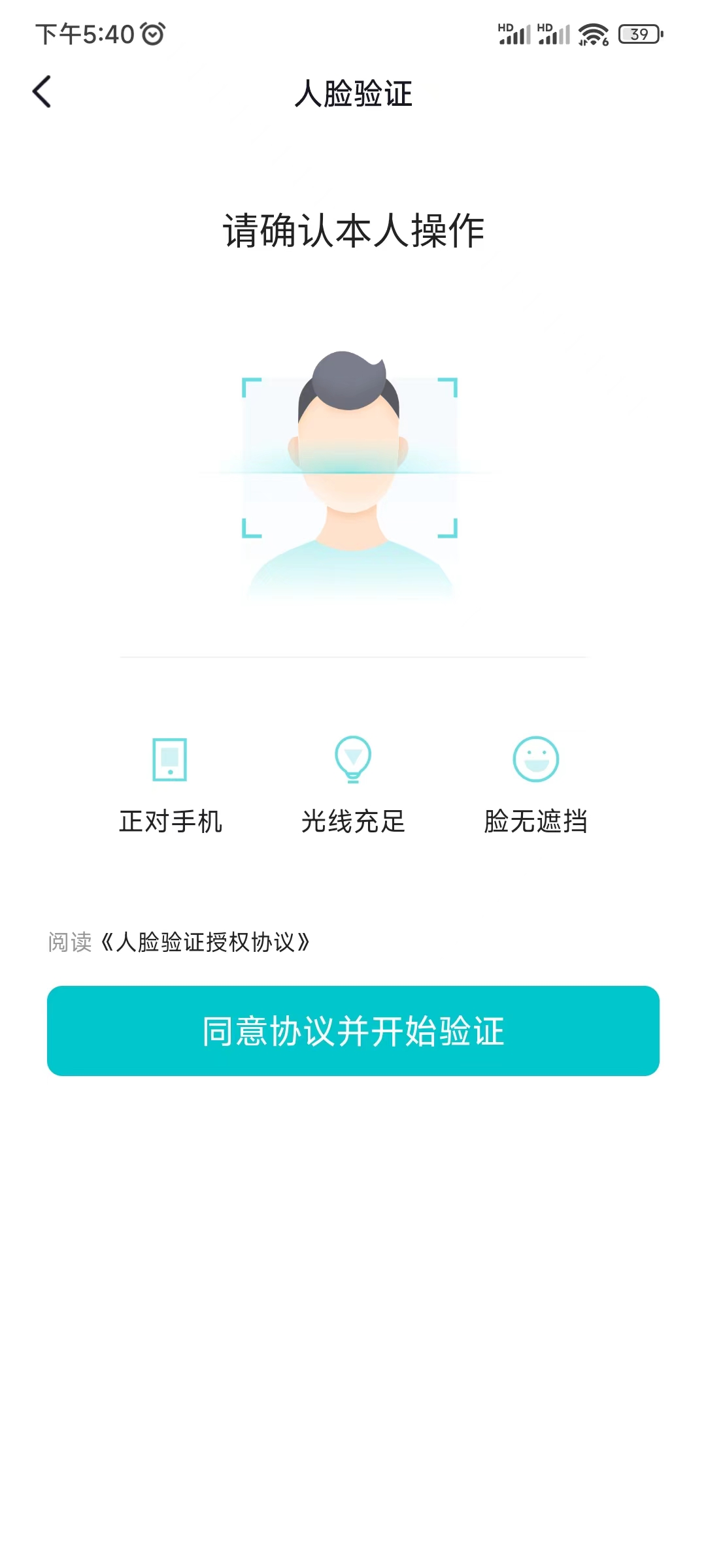Select the 正对手机 phone icon

point(171,760)
